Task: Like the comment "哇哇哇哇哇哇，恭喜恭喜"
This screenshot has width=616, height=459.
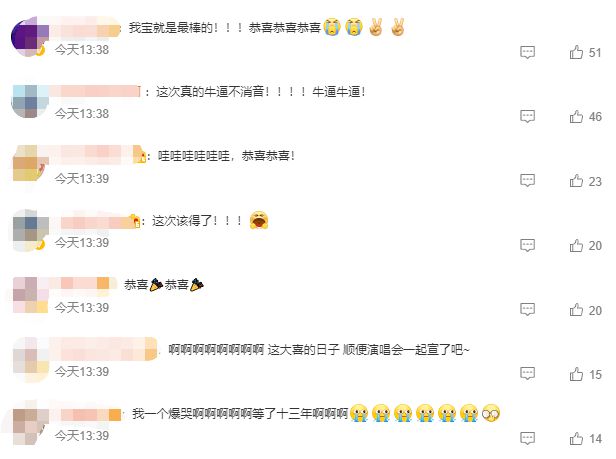Action: 576,181
